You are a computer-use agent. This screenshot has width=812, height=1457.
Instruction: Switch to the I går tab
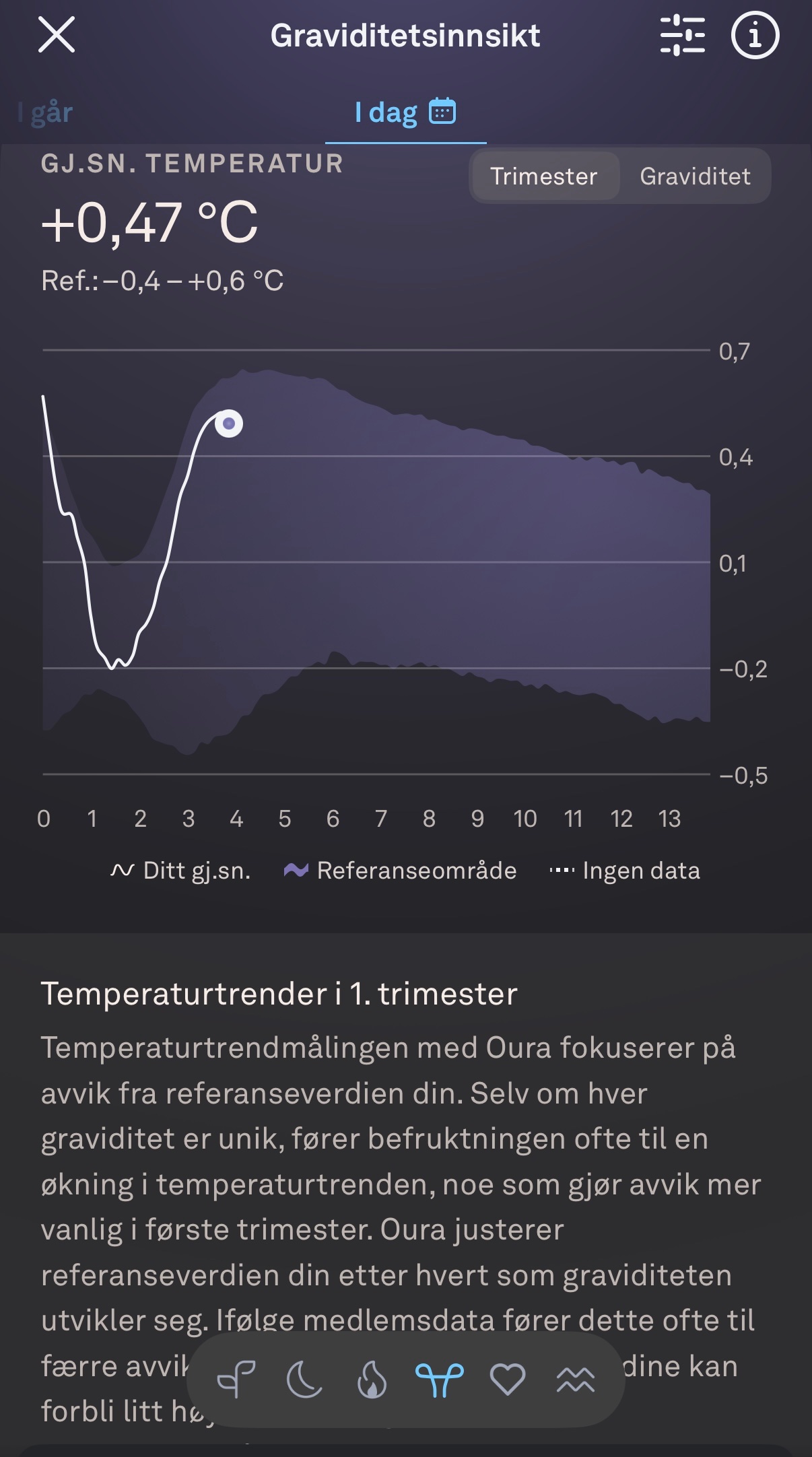pos(46,112)
